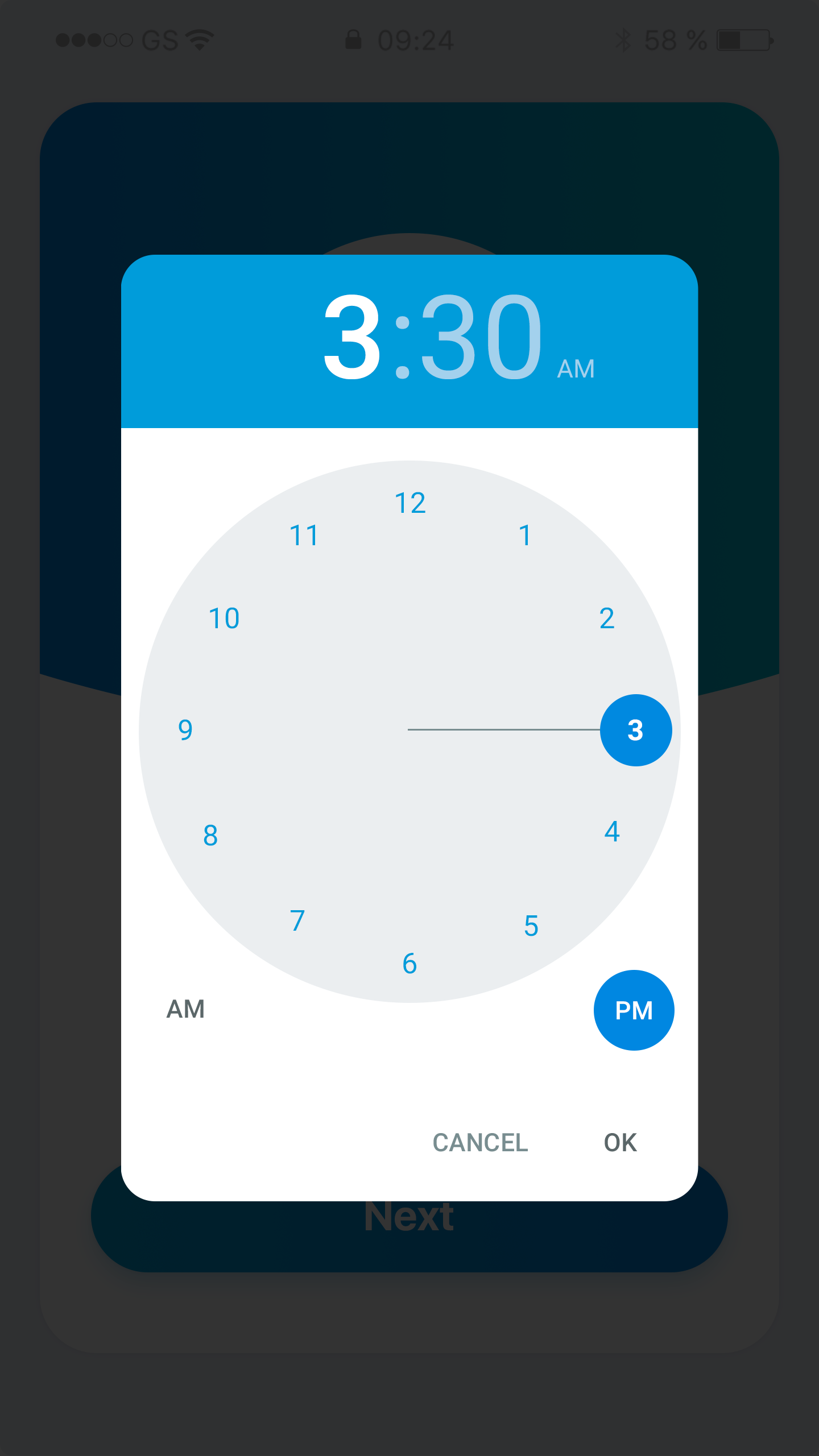Switch to AM below the clock
Image resolution: width=819 pixels, height=1456 pixels.
click(x=185, y=1009)
